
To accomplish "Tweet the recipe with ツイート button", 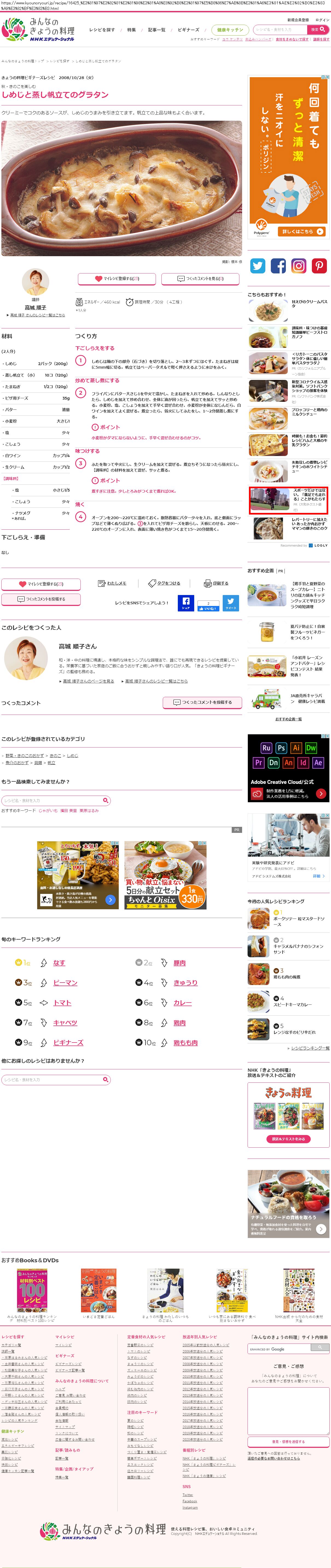I will coord(231,603).
